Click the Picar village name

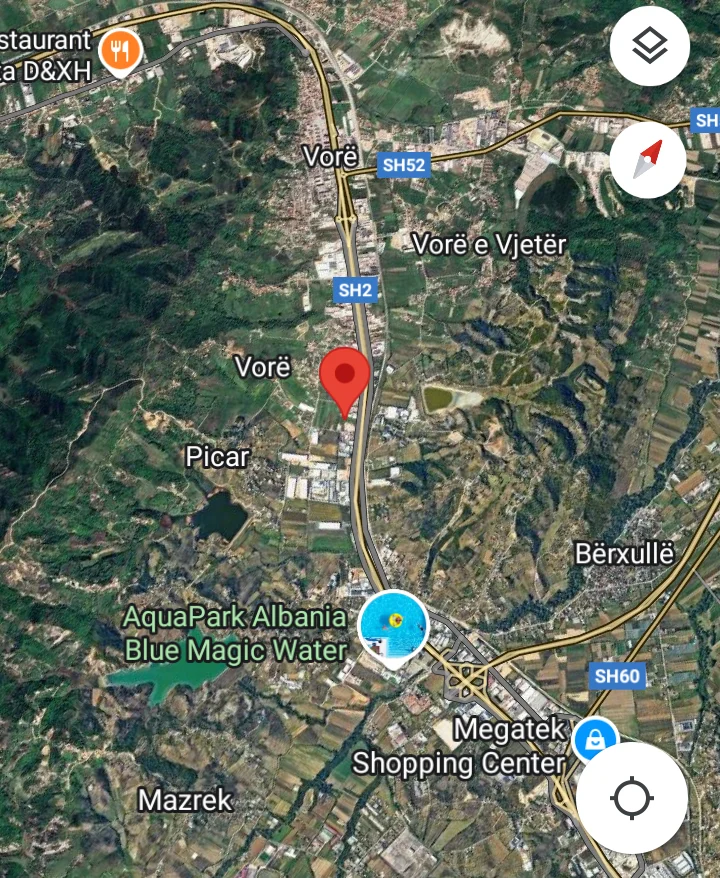[x=219, y=459]
